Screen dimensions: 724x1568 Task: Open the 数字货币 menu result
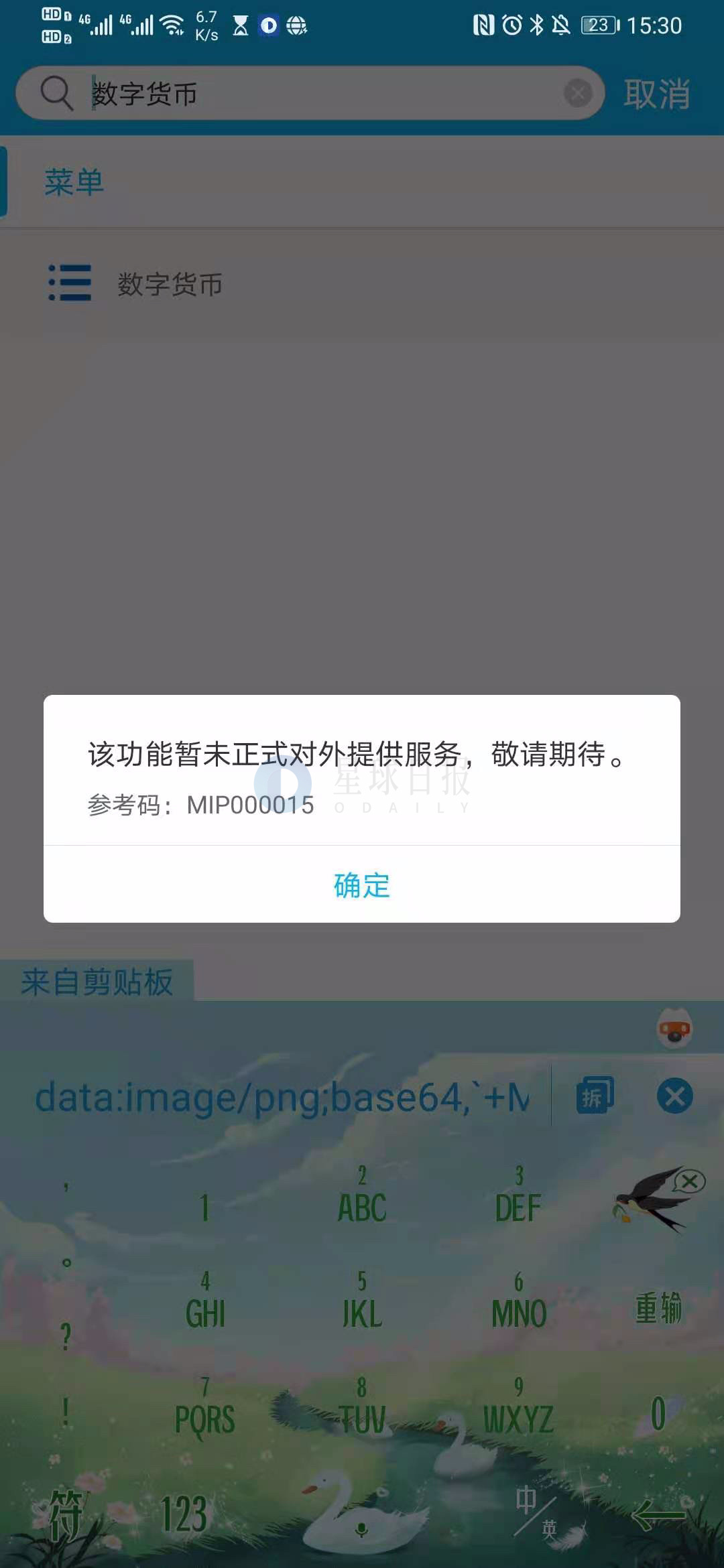pyautogui.click(x=170, y=284)
